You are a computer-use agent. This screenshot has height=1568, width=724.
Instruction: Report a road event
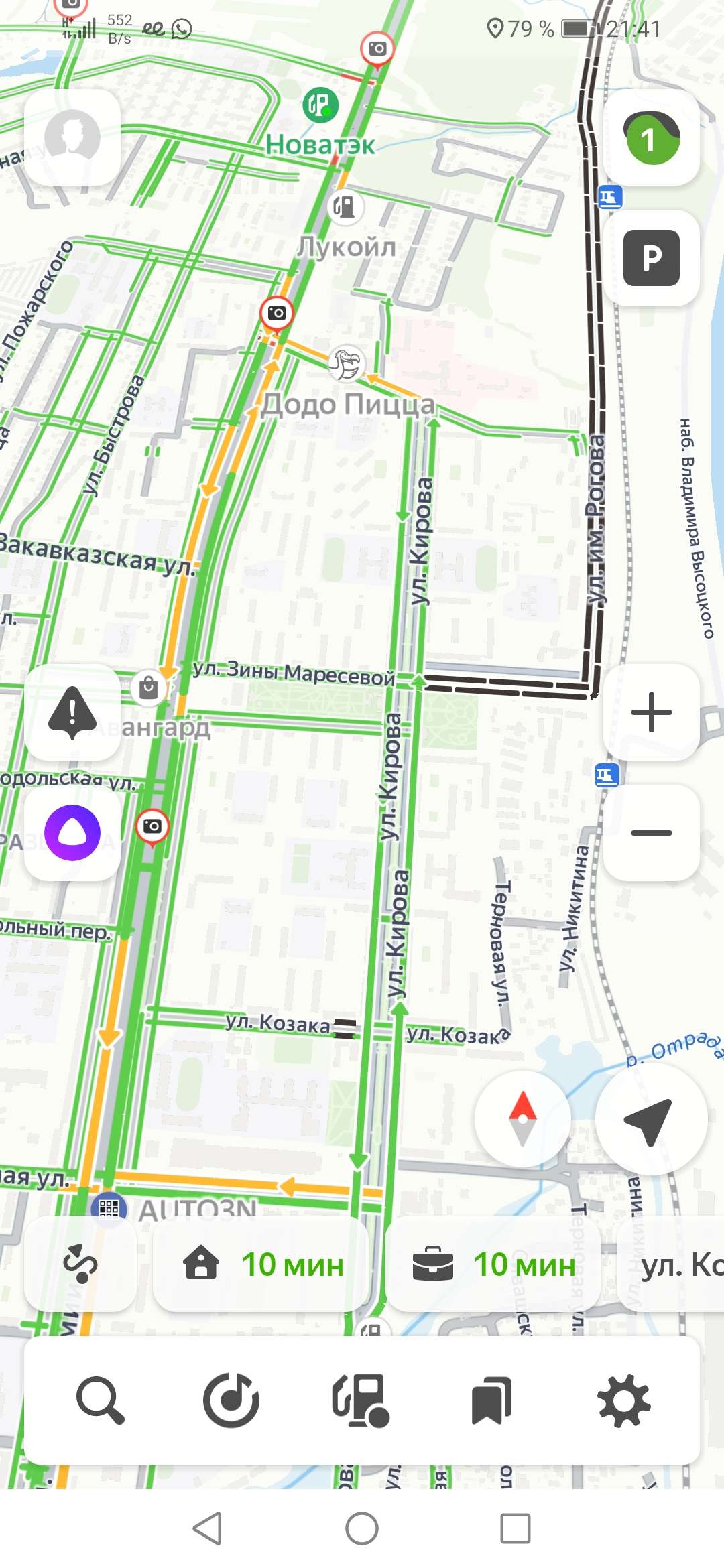[72, 712]
